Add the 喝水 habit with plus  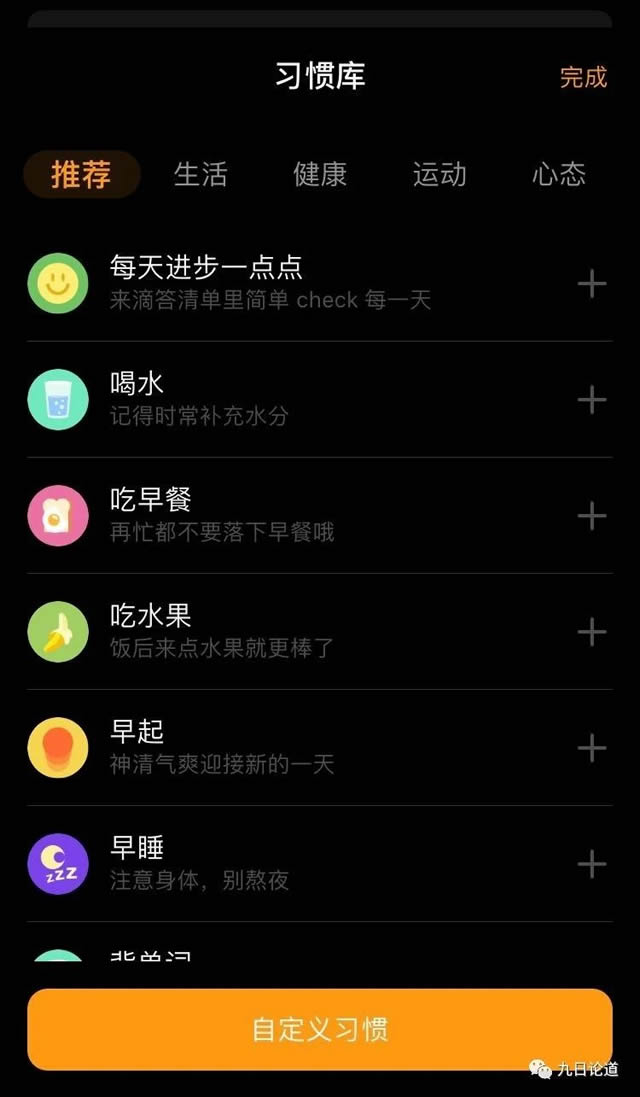point(592,400)
